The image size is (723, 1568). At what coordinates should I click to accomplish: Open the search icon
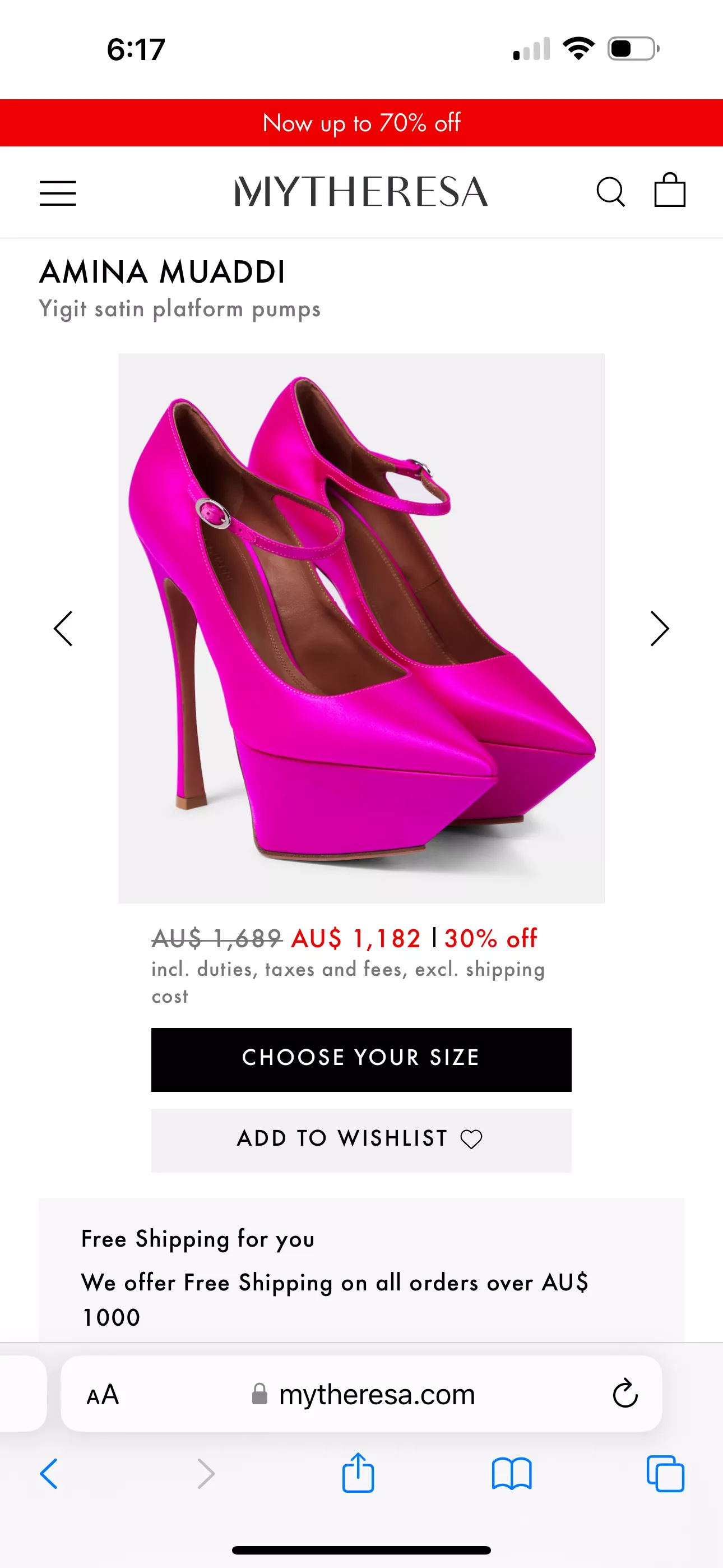[610, 192]
